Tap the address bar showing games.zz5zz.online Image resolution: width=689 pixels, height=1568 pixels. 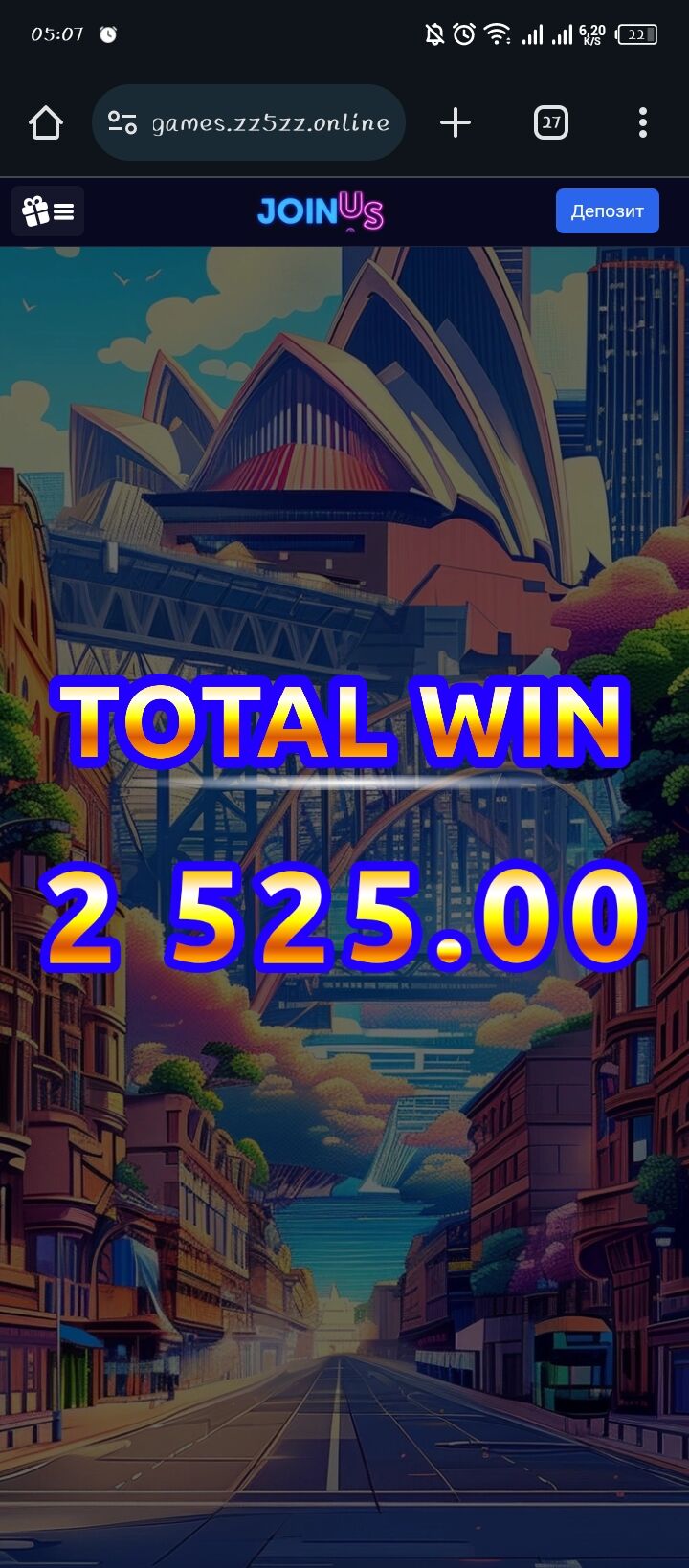[x=270, y=122]
